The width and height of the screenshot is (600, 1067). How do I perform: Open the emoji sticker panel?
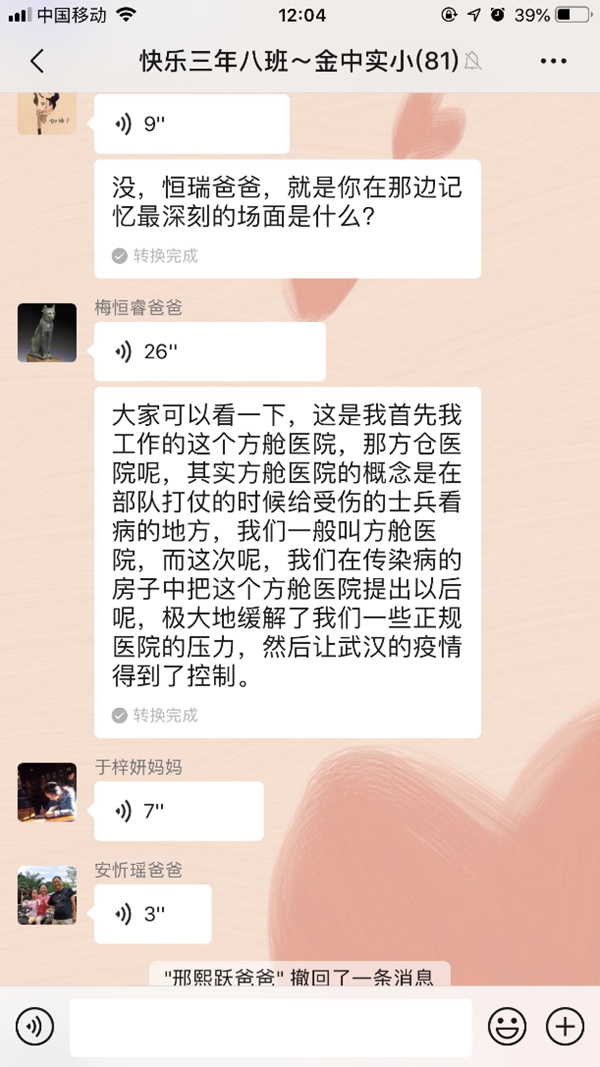click(x=507, y=1027)
